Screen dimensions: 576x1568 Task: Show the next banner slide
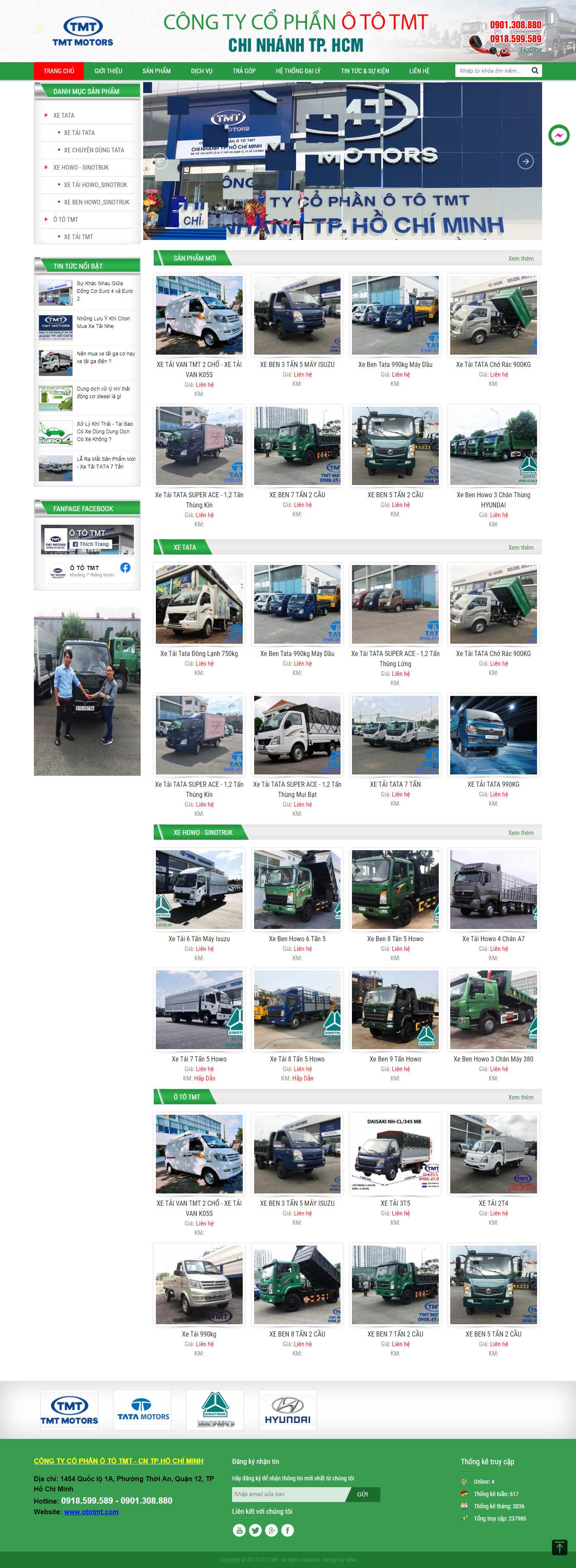tap(526, 161)
